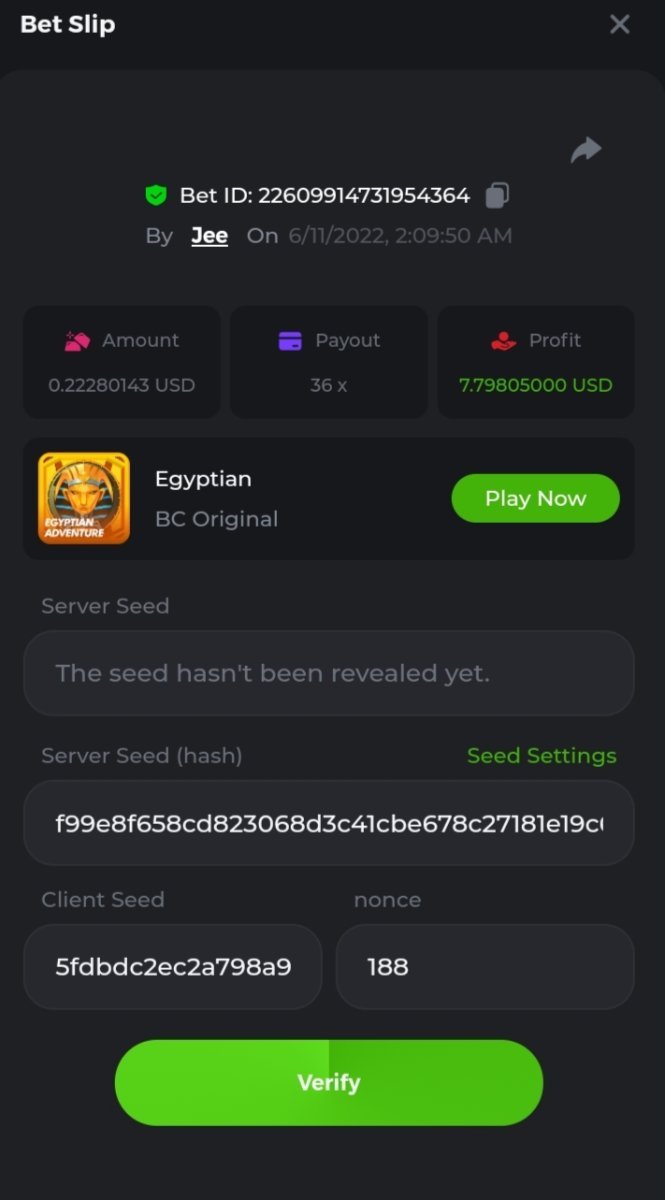The image size is (665, 1200).
Task: Tap the Client Seed field
Action: (x=172, y=967)
